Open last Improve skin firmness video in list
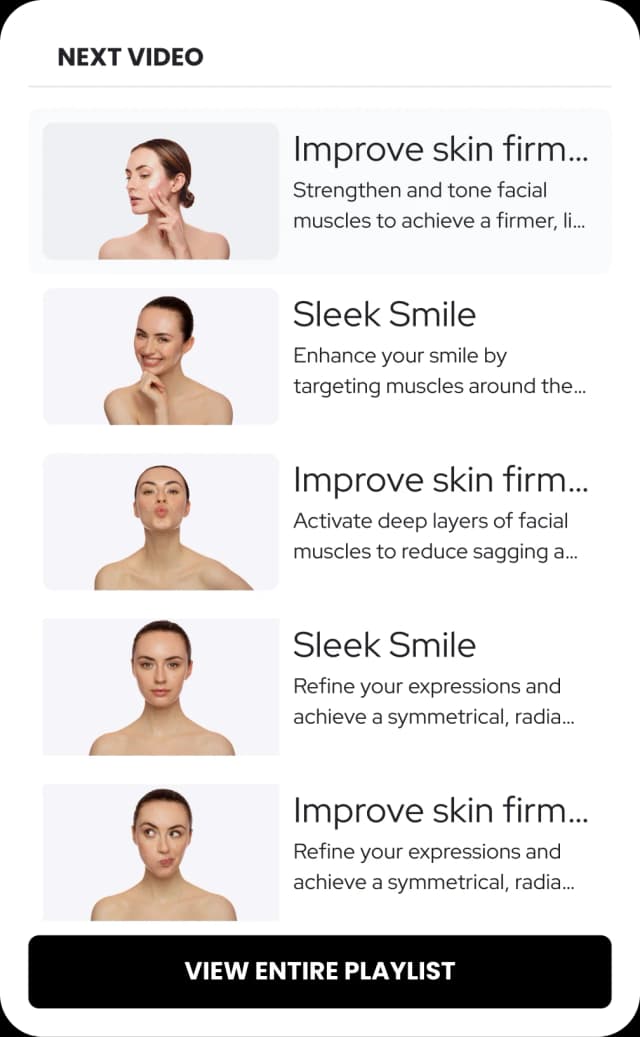The height and width of the screenshot is (1037, 640). (x=320, y=851)
